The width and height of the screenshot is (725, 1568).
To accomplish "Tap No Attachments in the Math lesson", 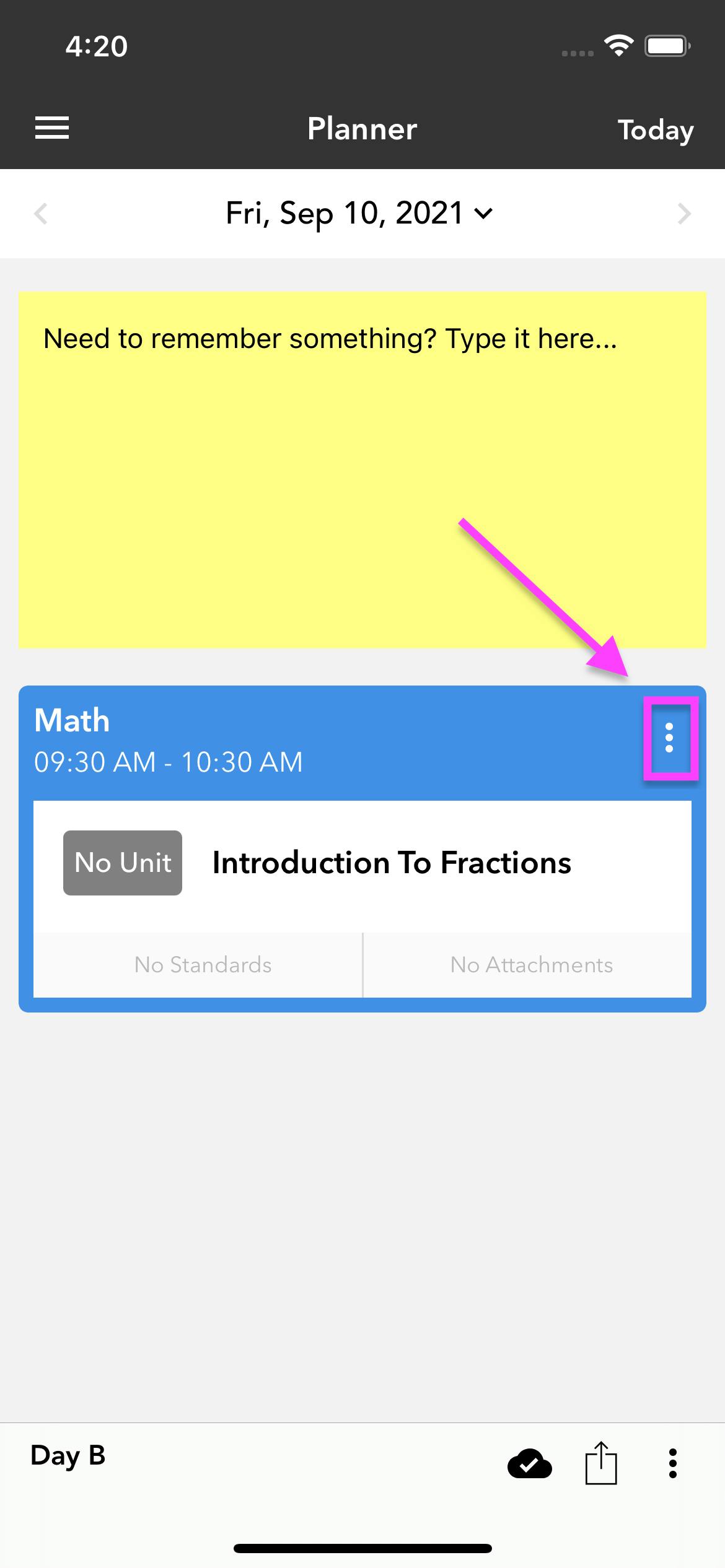I will pos(531,965).
